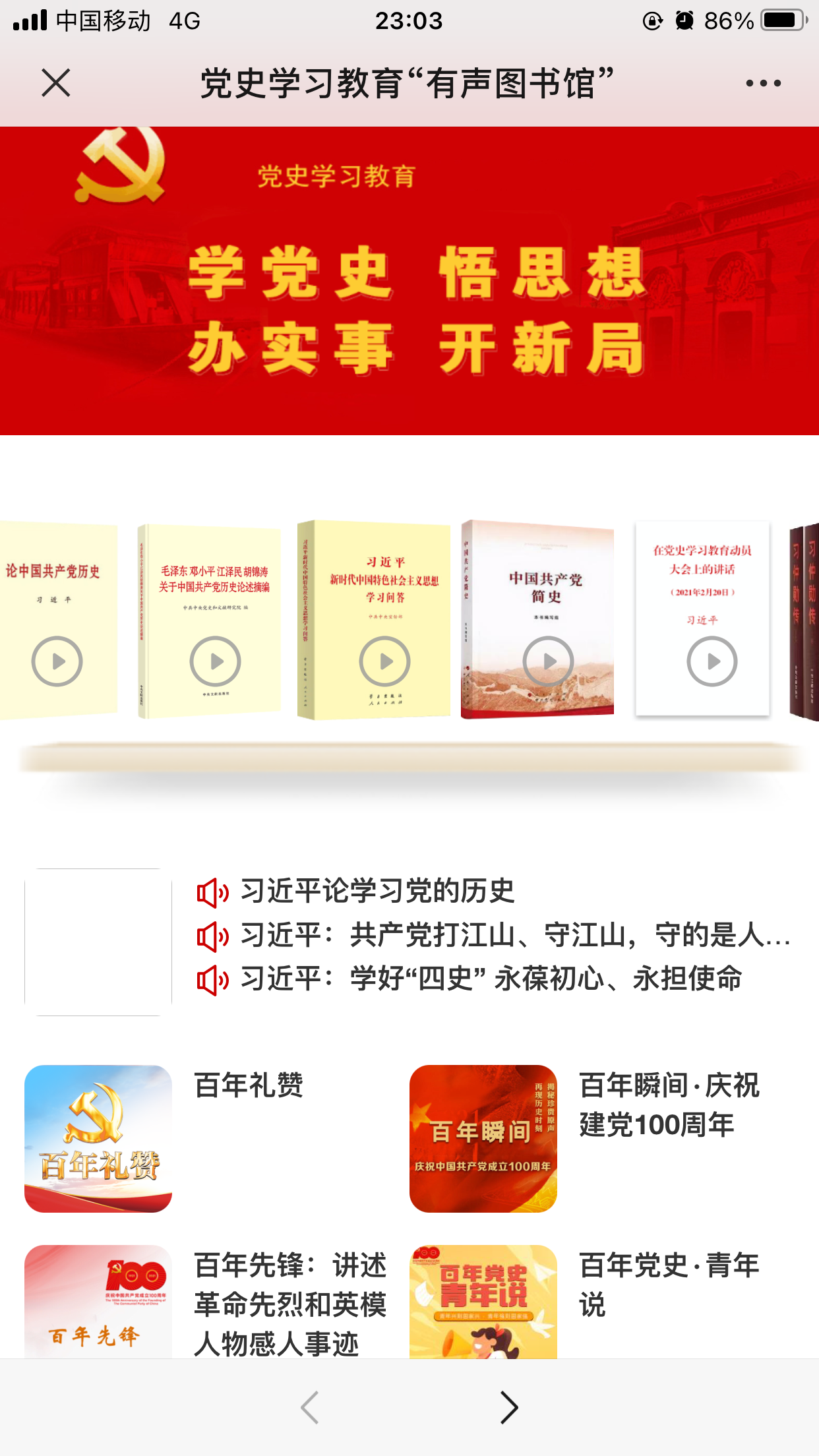Viewport: 819px width, 1456px height.
Task: Open the three-dot more options menu
Action: 763,83
